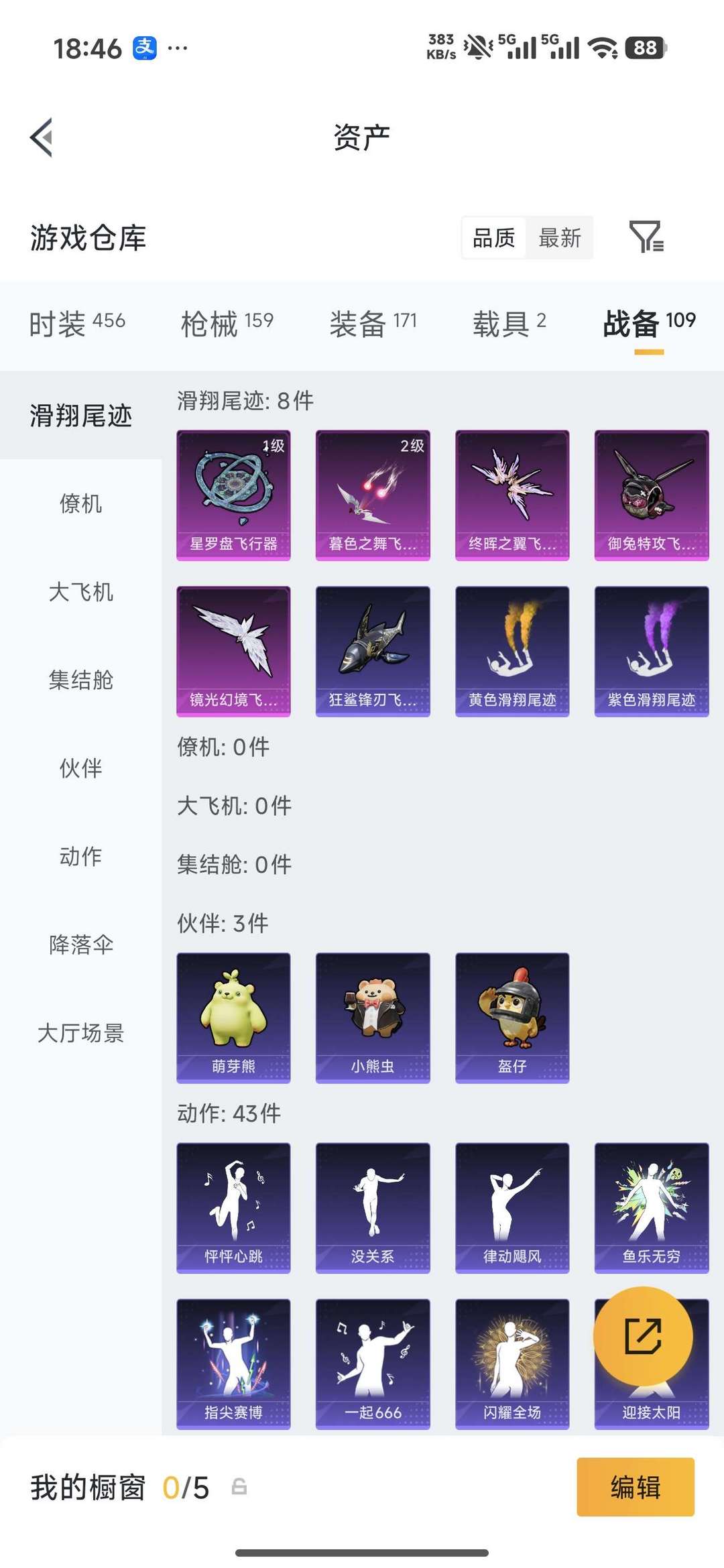Open the 狂鲨锋刃 glider item

point(373,652)
